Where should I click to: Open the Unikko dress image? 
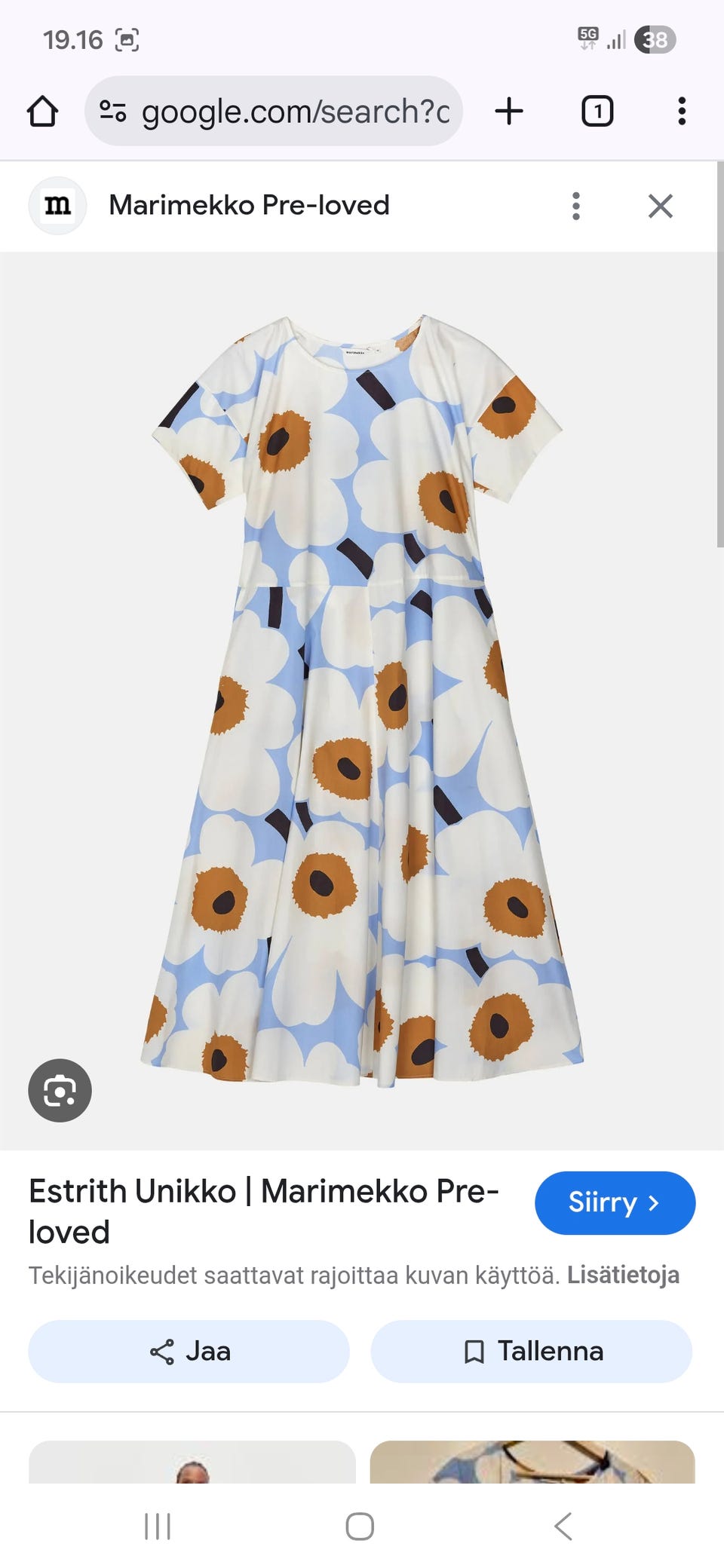pyautogui.click(x=362, y=701)
